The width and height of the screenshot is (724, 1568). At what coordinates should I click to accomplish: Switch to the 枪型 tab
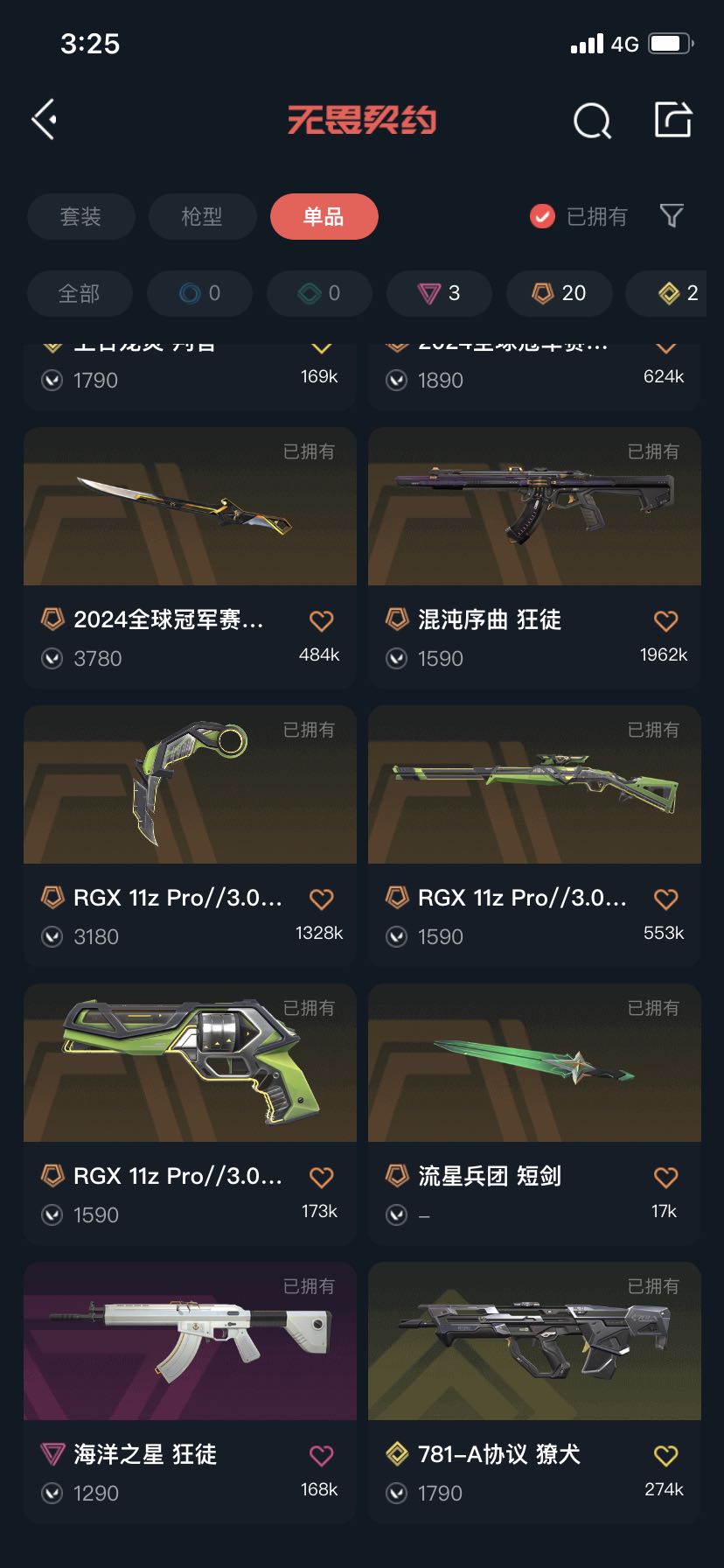(x=202, y=216)
